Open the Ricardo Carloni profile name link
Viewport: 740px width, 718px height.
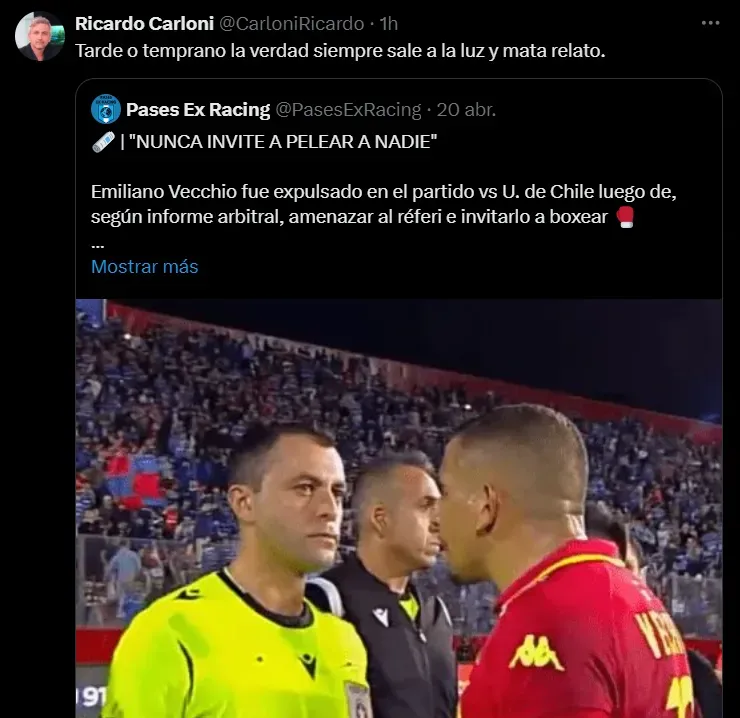point(140,23)
